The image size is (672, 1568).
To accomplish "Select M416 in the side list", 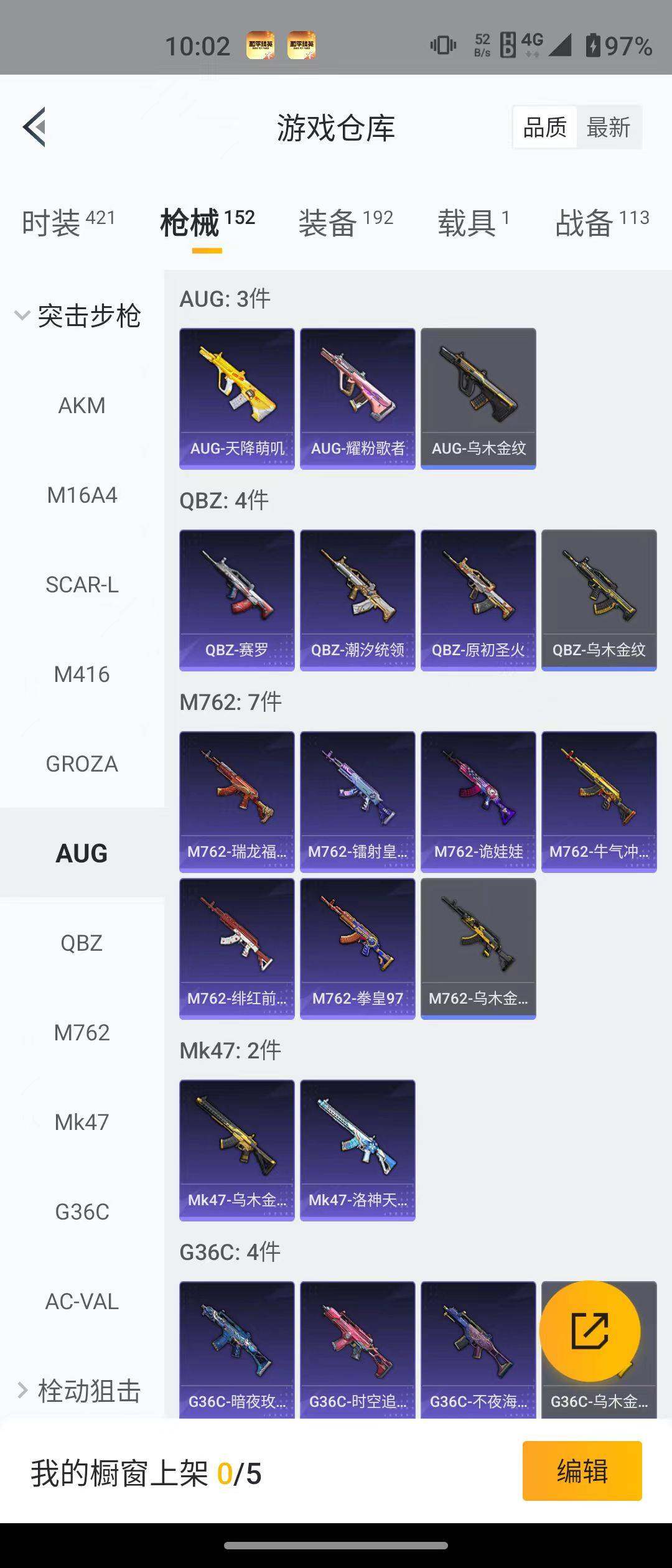I will point(82,674).
